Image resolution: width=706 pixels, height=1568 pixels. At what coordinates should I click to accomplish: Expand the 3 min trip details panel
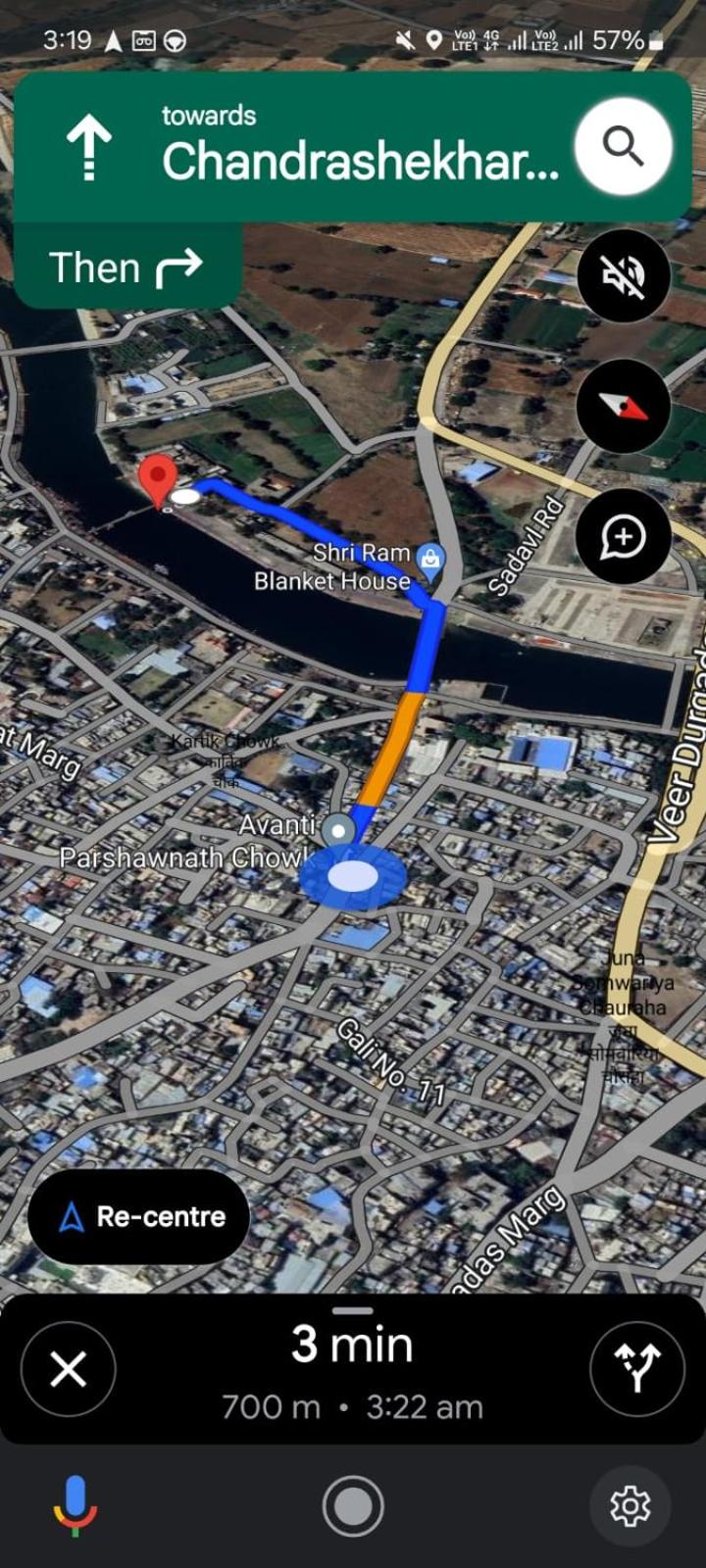coord(353,1369)
